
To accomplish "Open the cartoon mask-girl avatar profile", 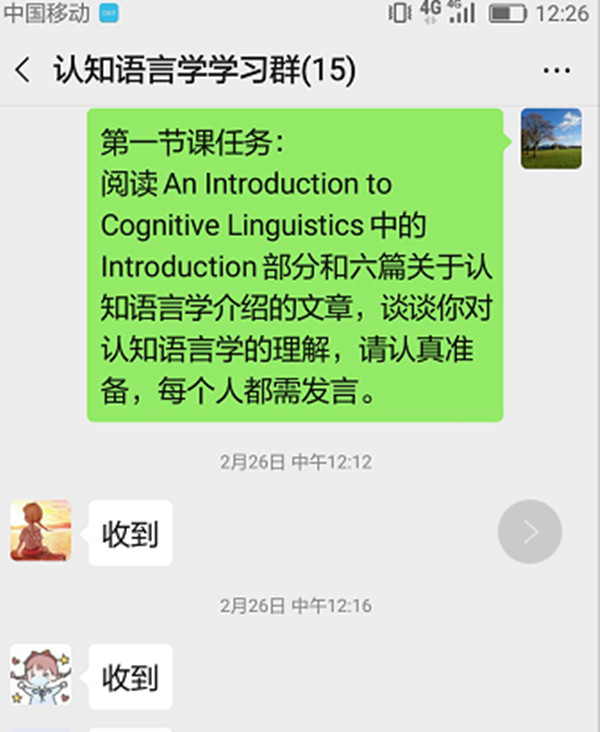I will [x=41, y=675].
